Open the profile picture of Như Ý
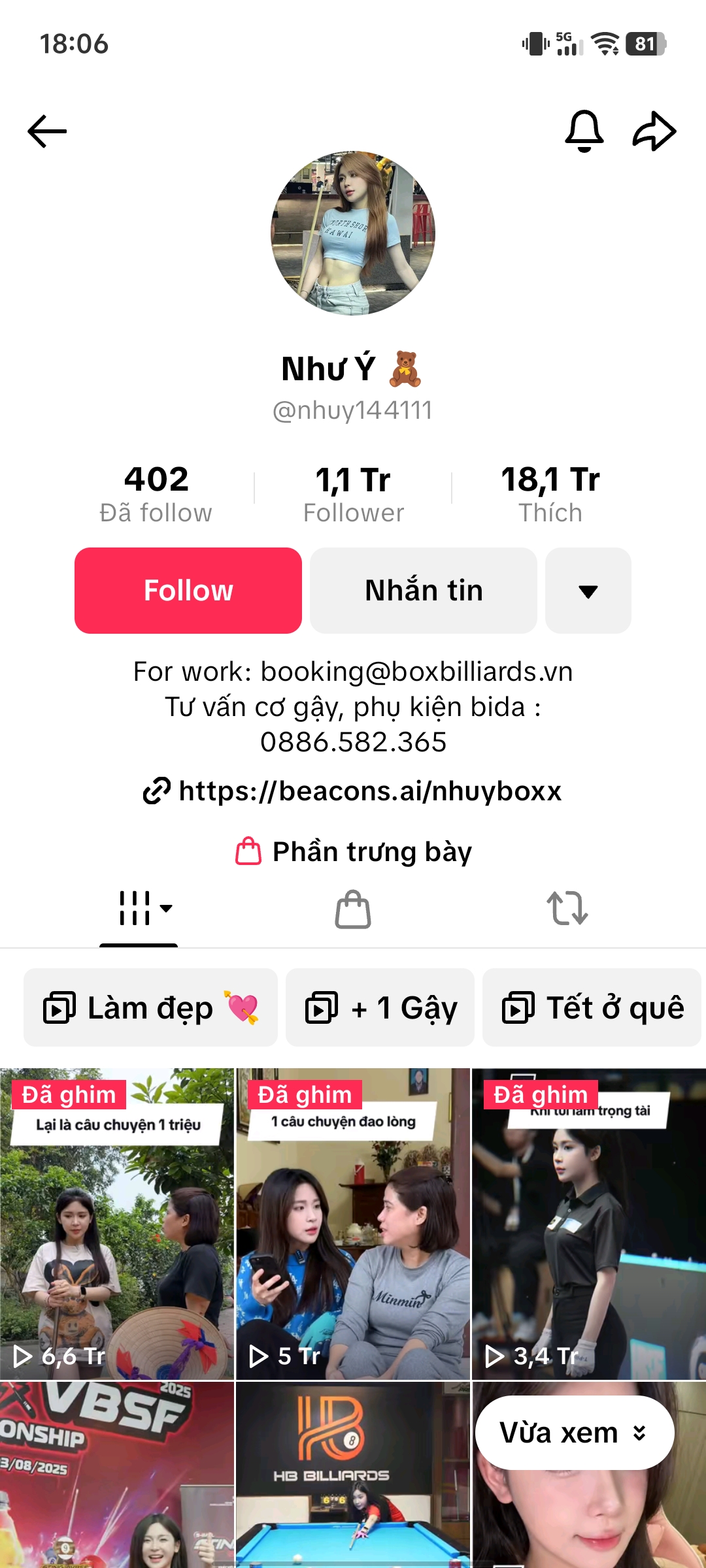 353,233
